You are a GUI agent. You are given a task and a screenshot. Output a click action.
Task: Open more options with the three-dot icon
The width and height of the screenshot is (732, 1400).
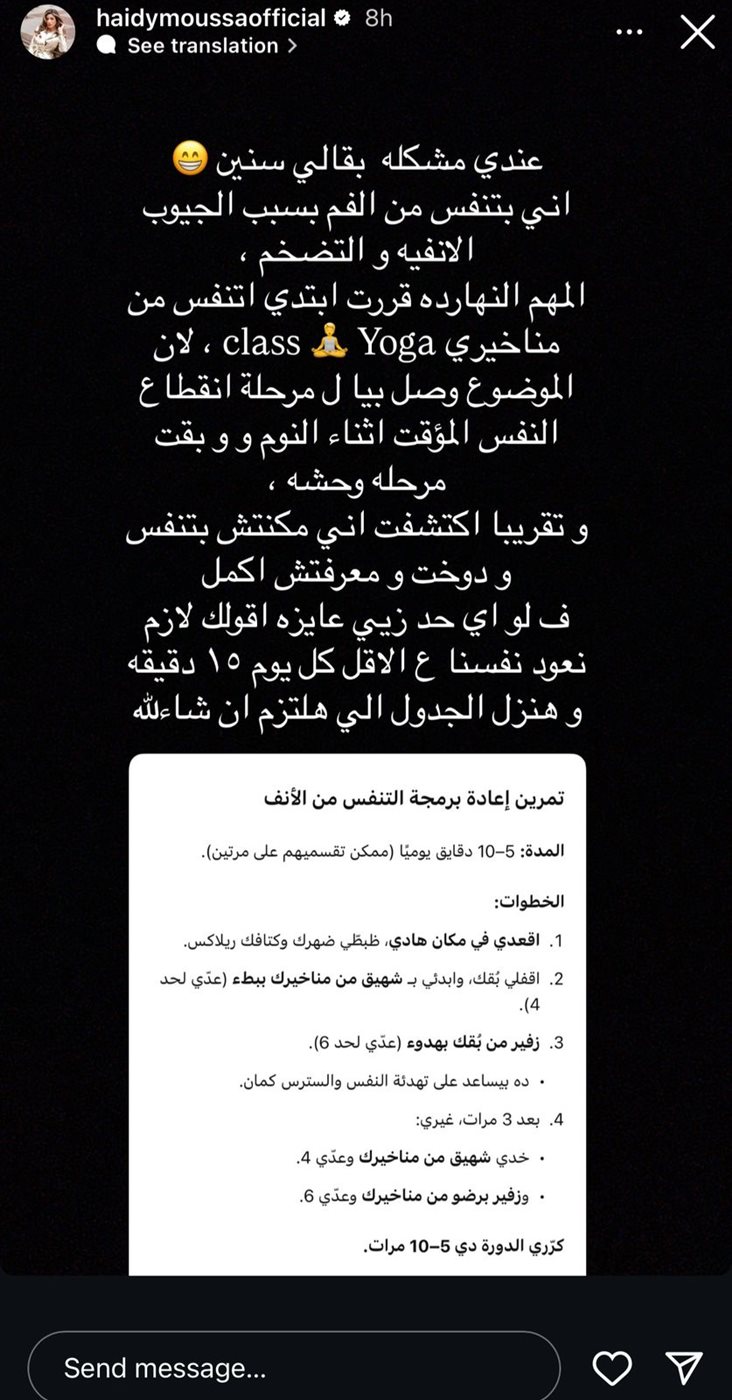[x=629, y=31]
